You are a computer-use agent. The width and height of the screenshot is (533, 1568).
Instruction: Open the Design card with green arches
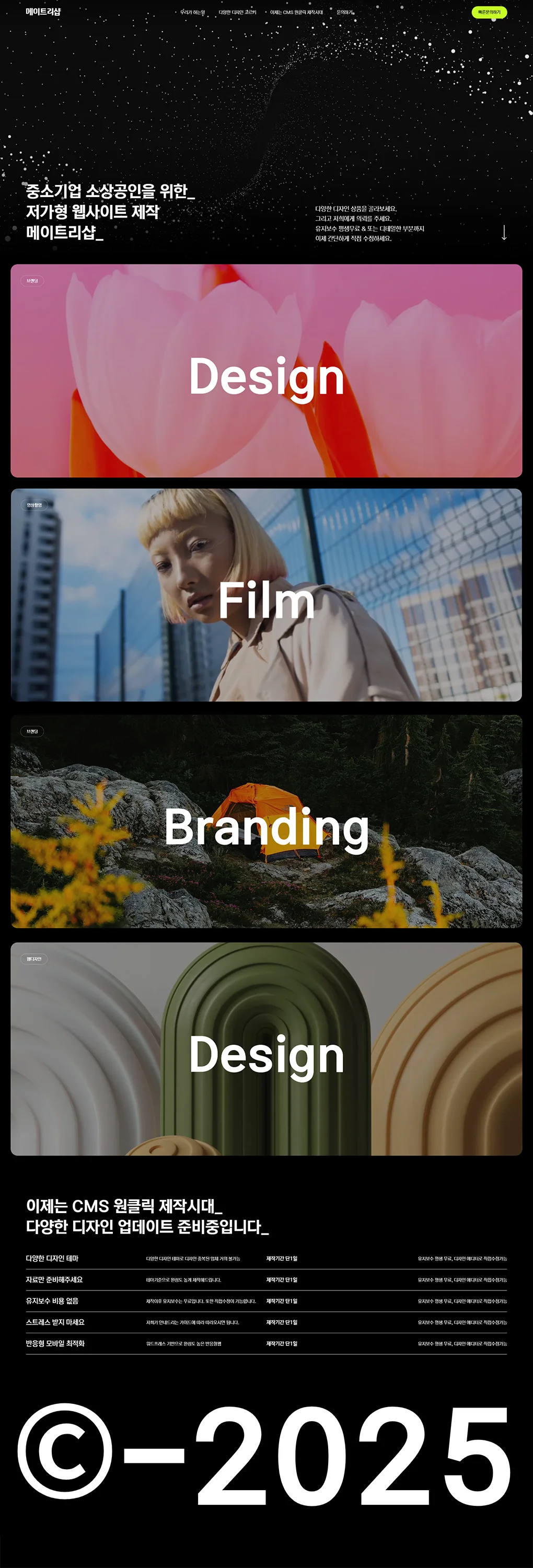coord(266,1049)
